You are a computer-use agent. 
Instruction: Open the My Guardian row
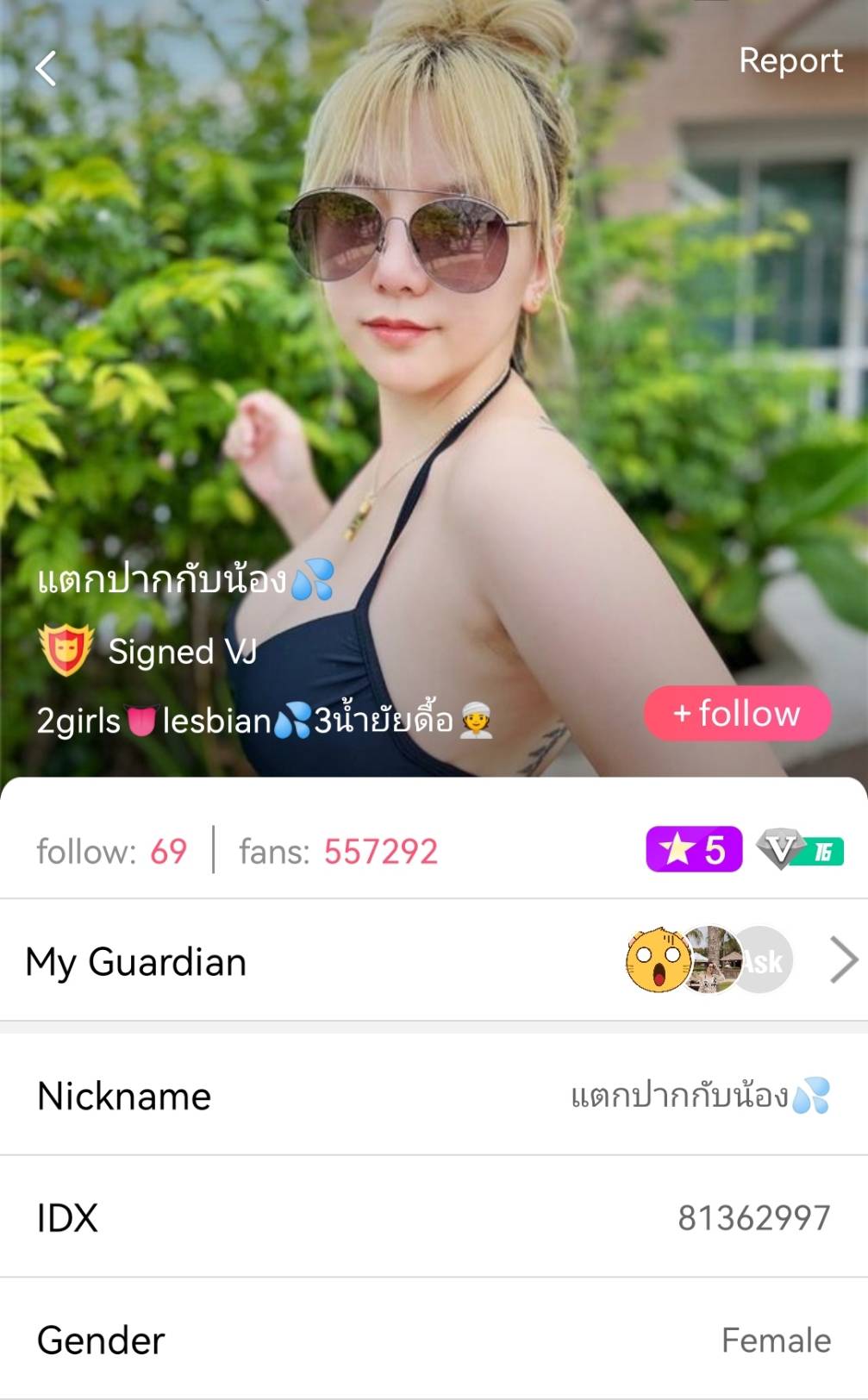tap(434, 960)
